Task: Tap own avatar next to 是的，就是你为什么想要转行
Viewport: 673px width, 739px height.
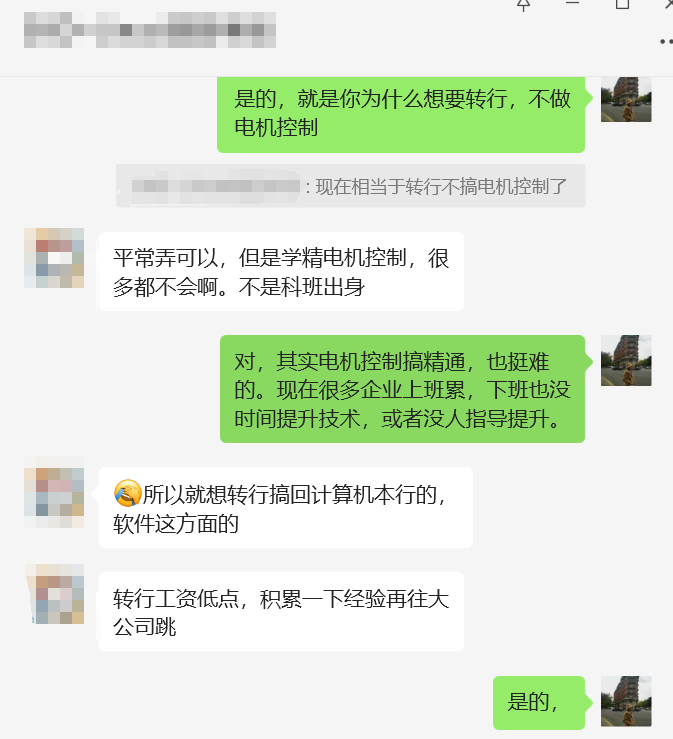Action: point(626,98)
